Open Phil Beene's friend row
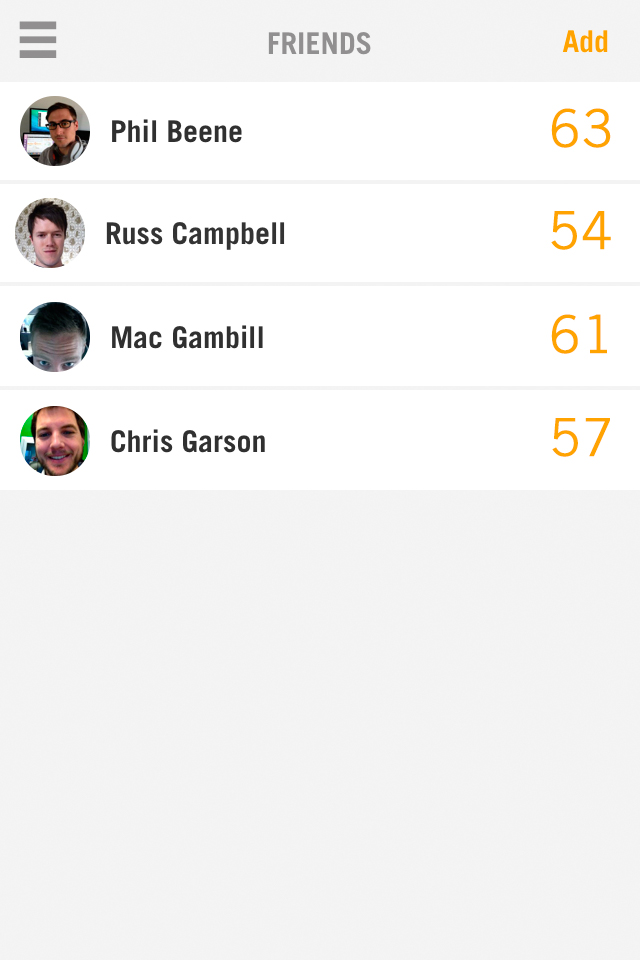 pyautogui.click(x=176, y=132)
